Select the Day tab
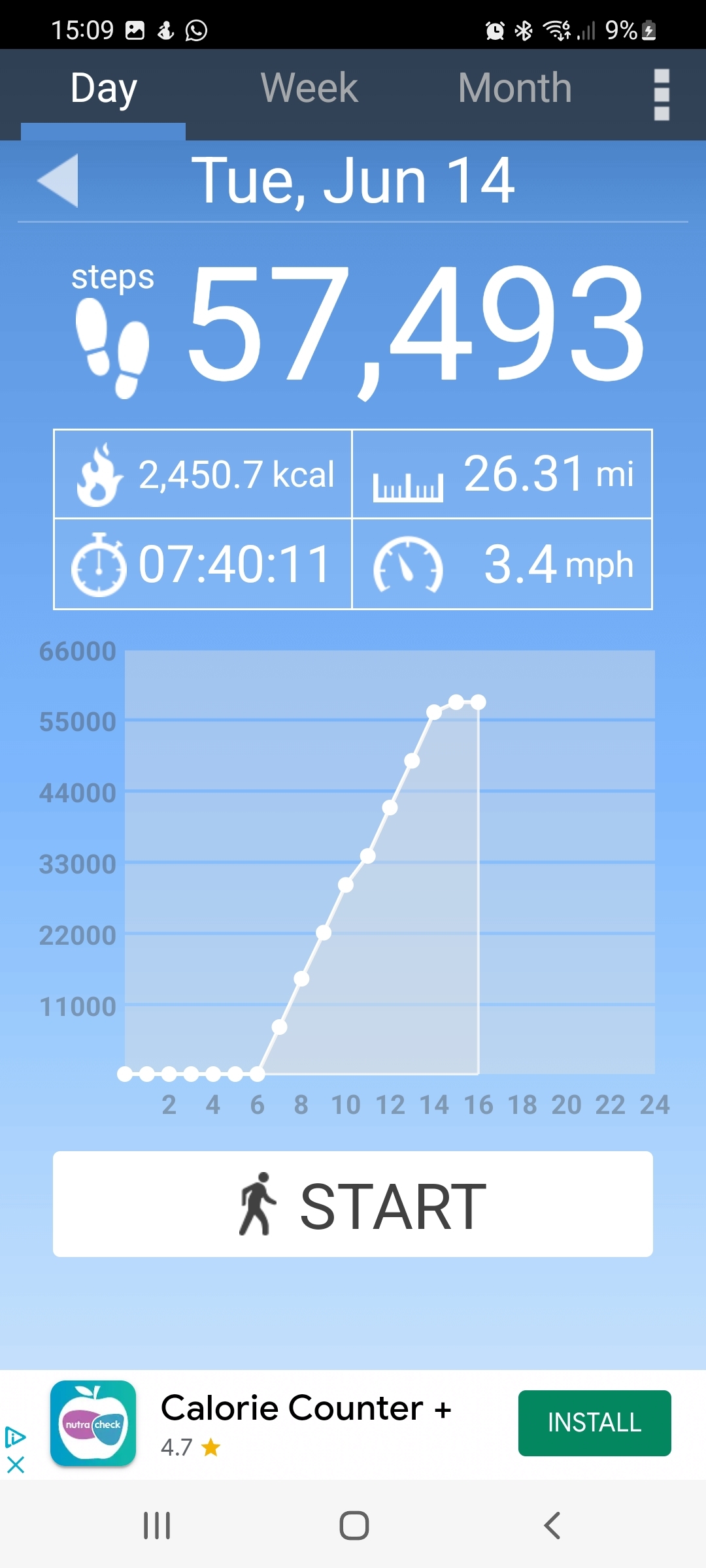 pyautogui.click(x=103, y=90)
